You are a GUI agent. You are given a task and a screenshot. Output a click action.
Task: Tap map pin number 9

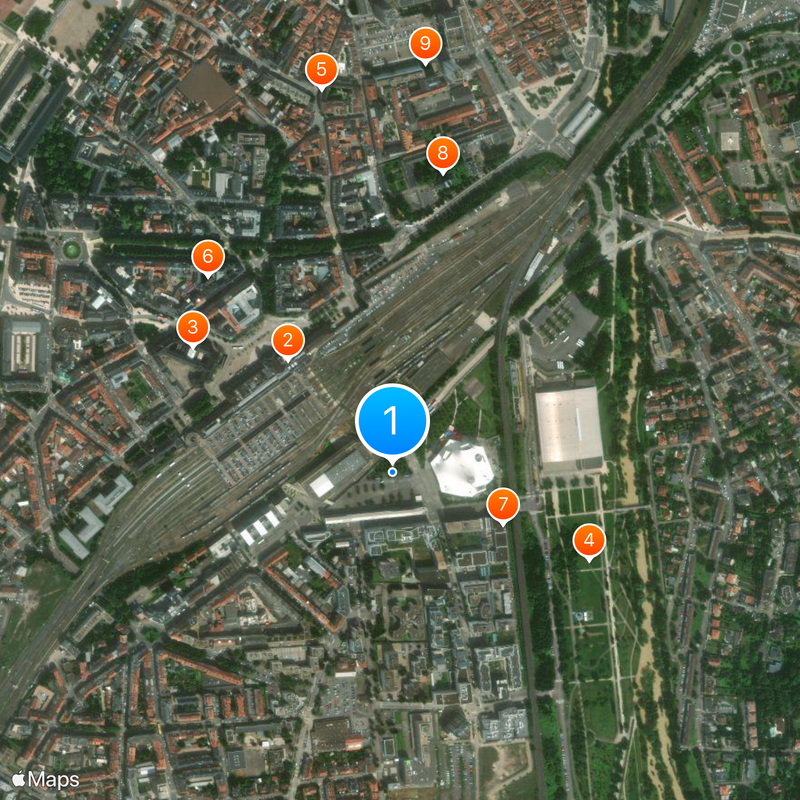coord(426,44)
